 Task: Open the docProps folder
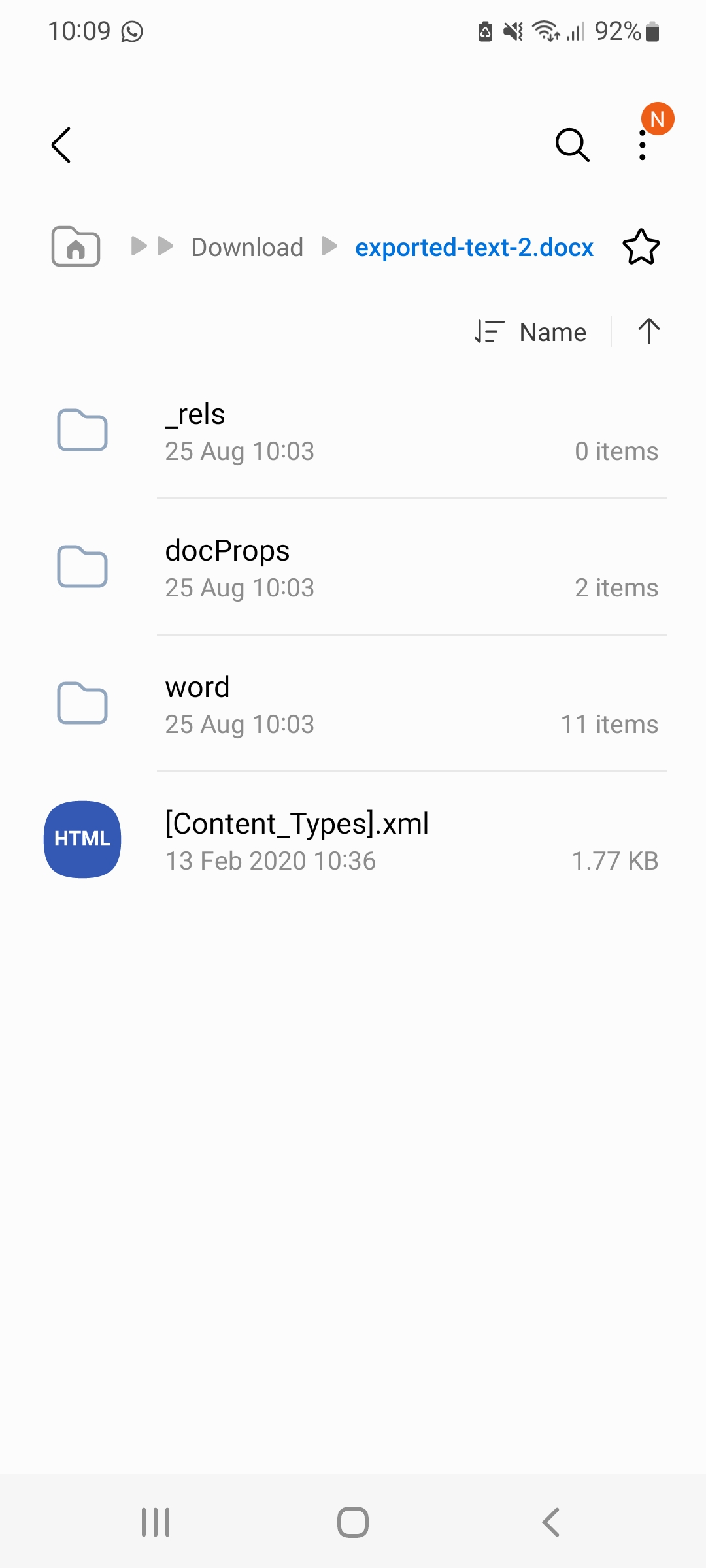(353, 567)
